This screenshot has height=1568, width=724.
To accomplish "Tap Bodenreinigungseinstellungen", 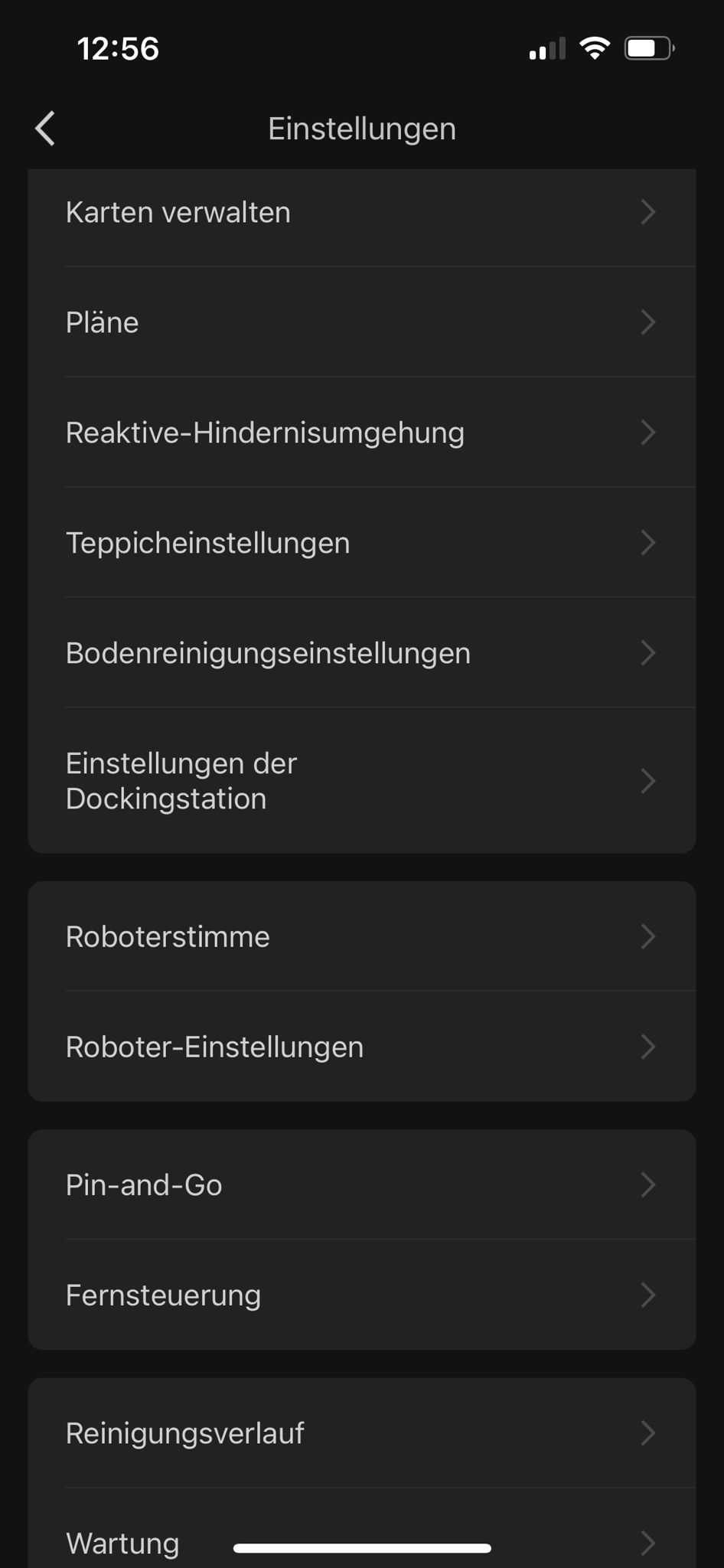I will click(x=361, y=653).
